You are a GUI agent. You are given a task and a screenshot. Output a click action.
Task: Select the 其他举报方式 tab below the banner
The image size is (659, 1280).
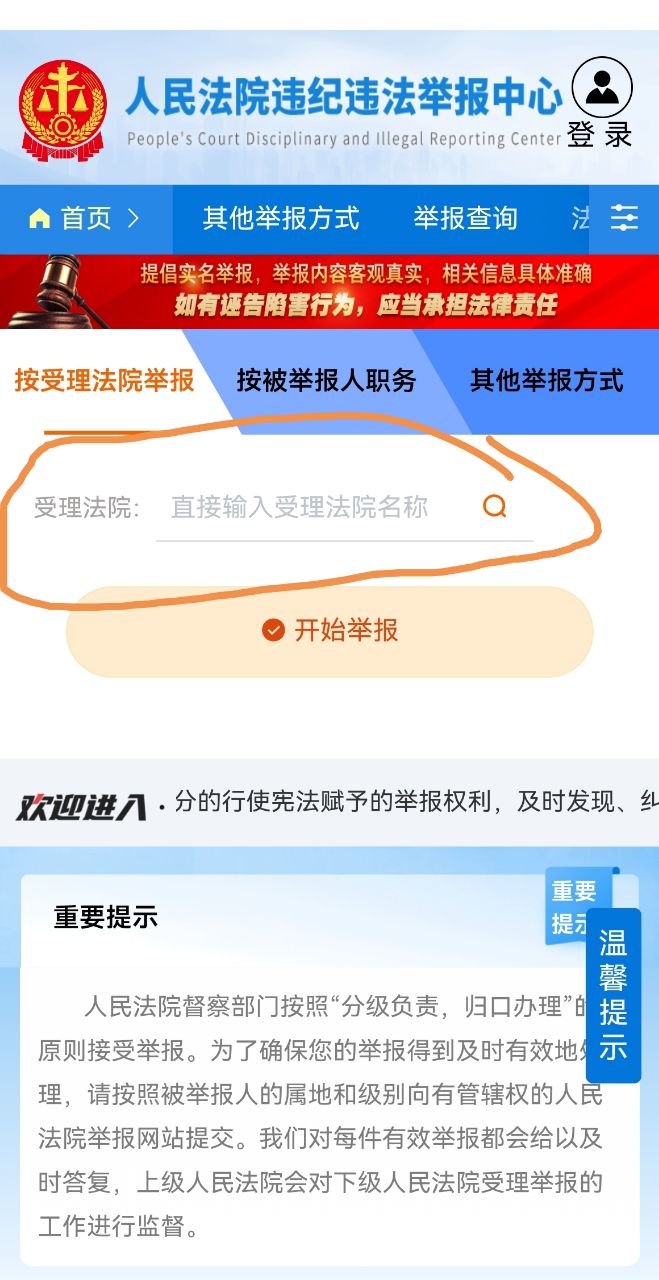[x=546, y=381]
